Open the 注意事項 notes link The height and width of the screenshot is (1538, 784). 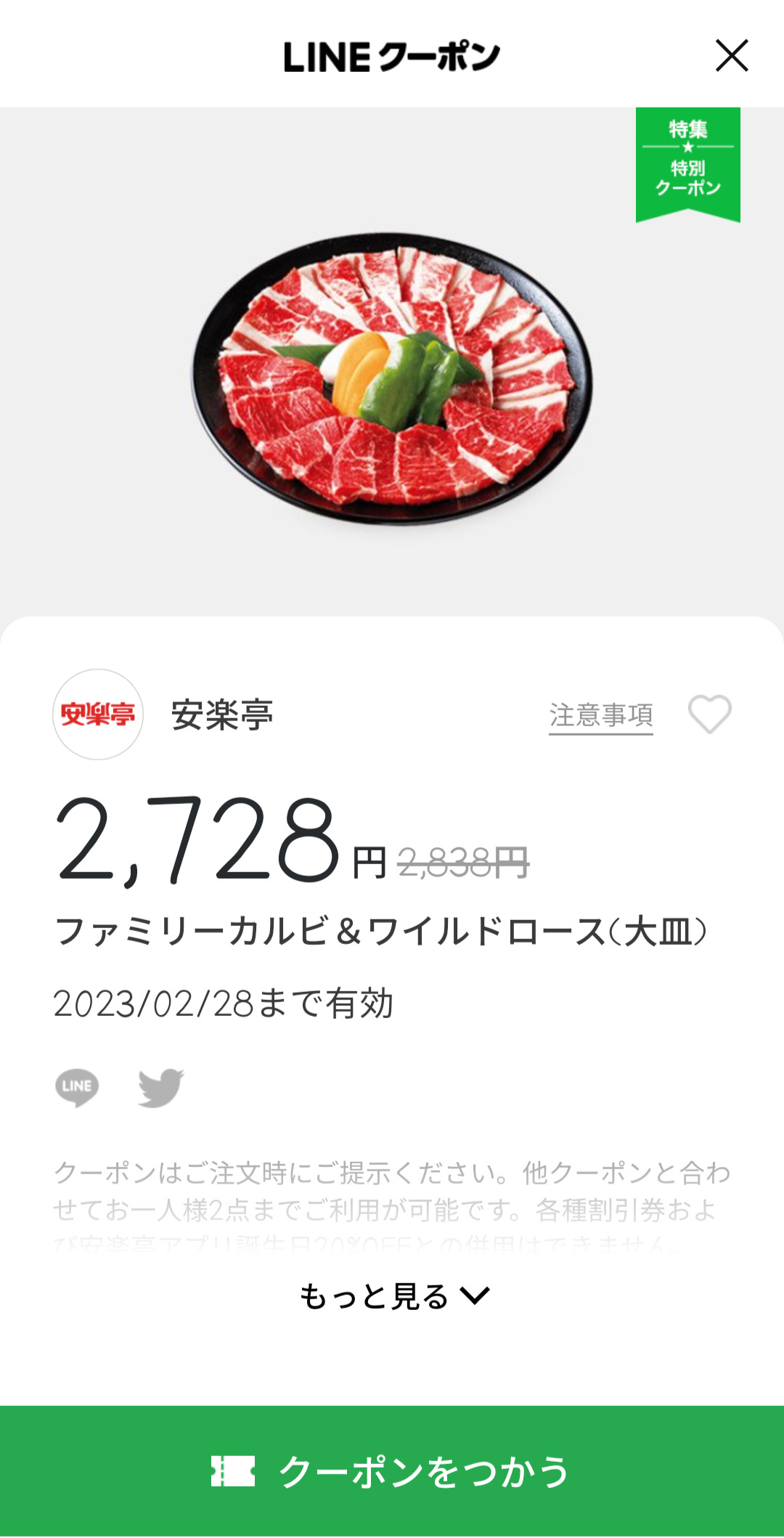pyautogui.click(x=600, y=715)
